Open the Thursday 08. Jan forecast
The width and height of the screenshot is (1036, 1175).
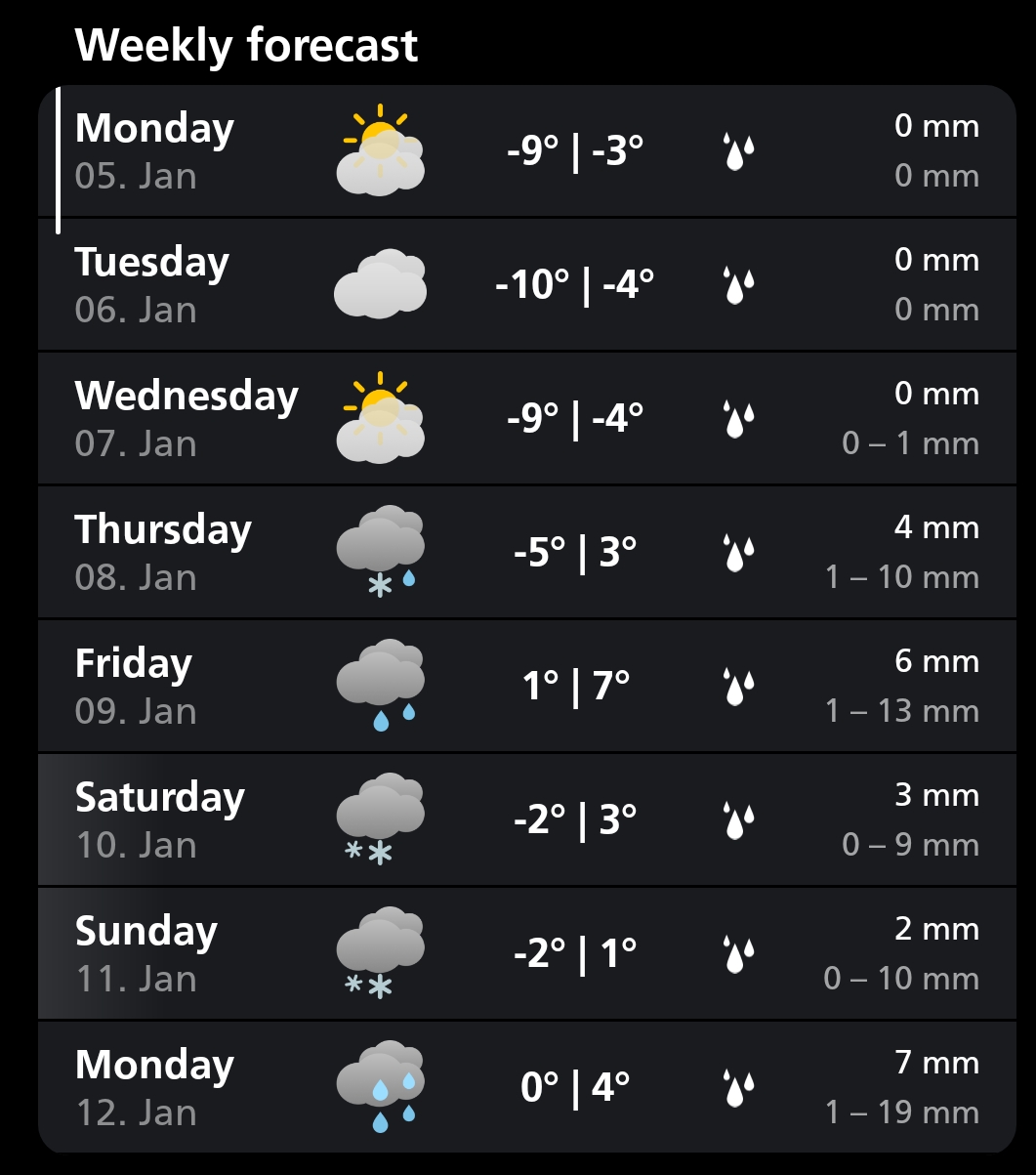click(527, 553)
